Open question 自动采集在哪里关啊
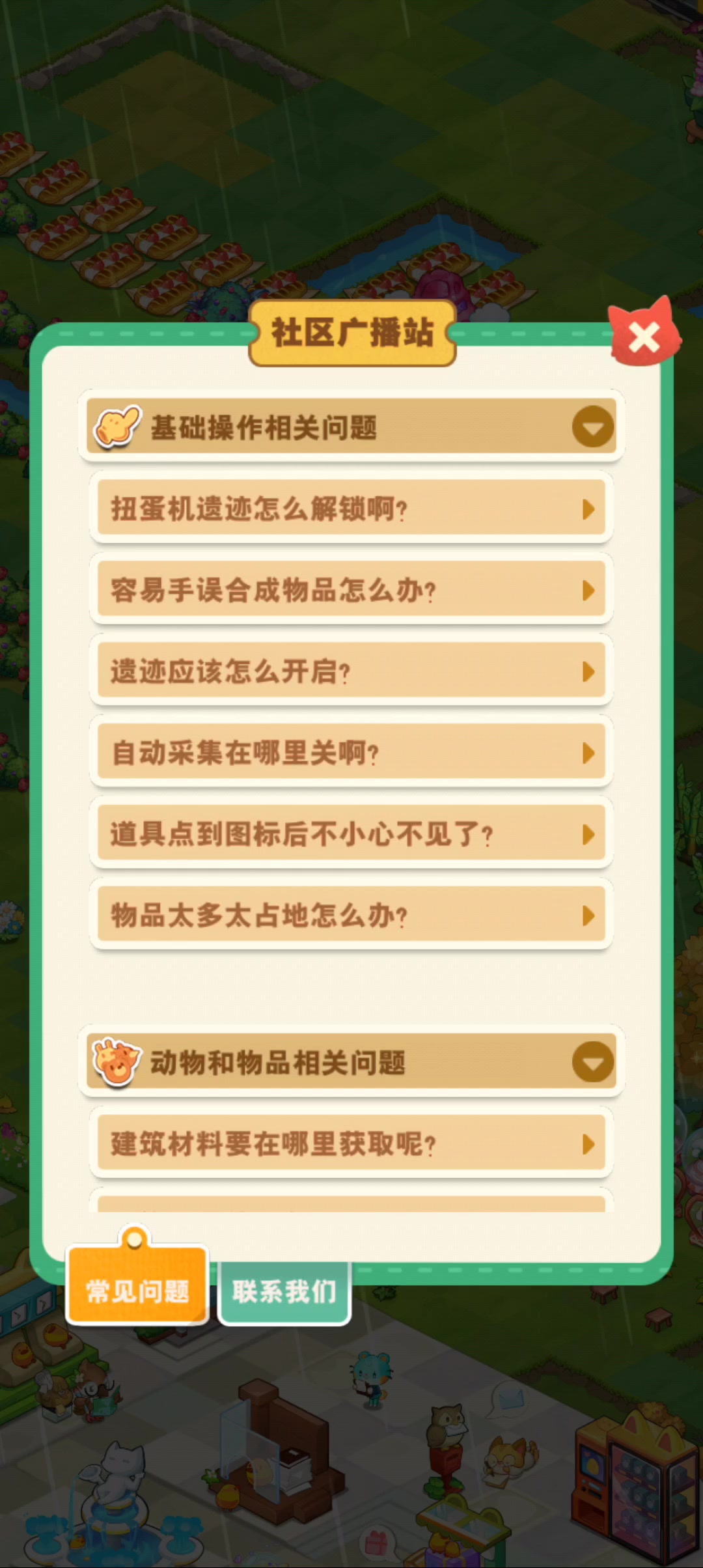703x1568 pixels. (x=351, y=752)
